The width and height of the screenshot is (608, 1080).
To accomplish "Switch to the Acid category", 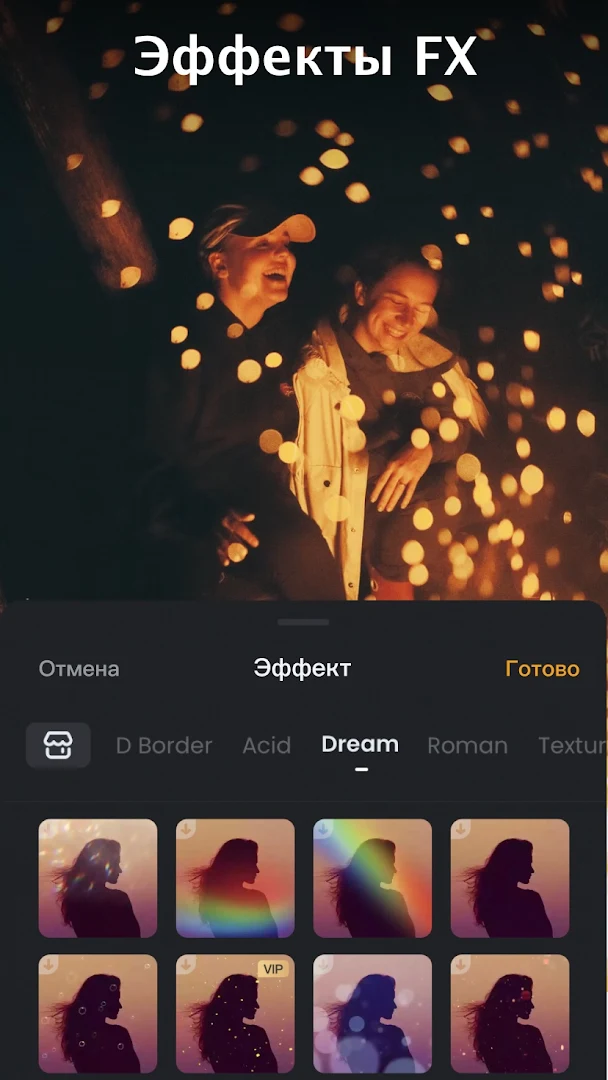I will 266,746.
